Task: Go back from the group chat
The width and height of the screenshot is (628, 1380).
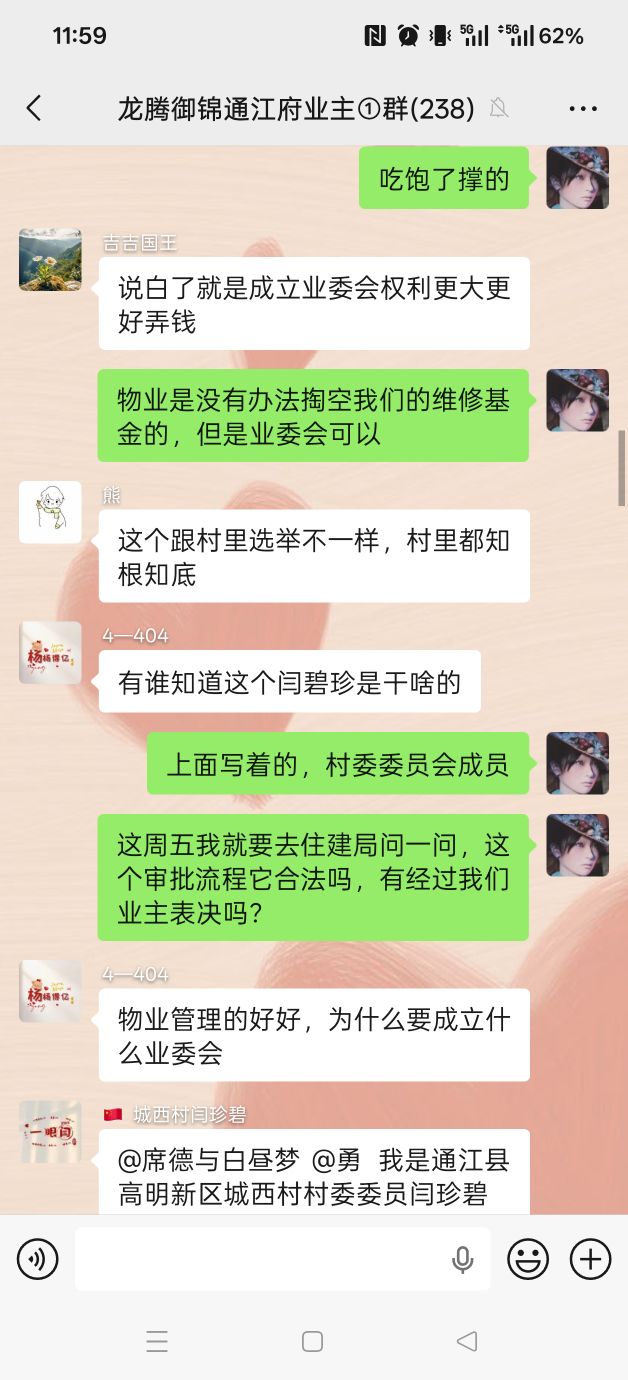Action: (34, 108)
